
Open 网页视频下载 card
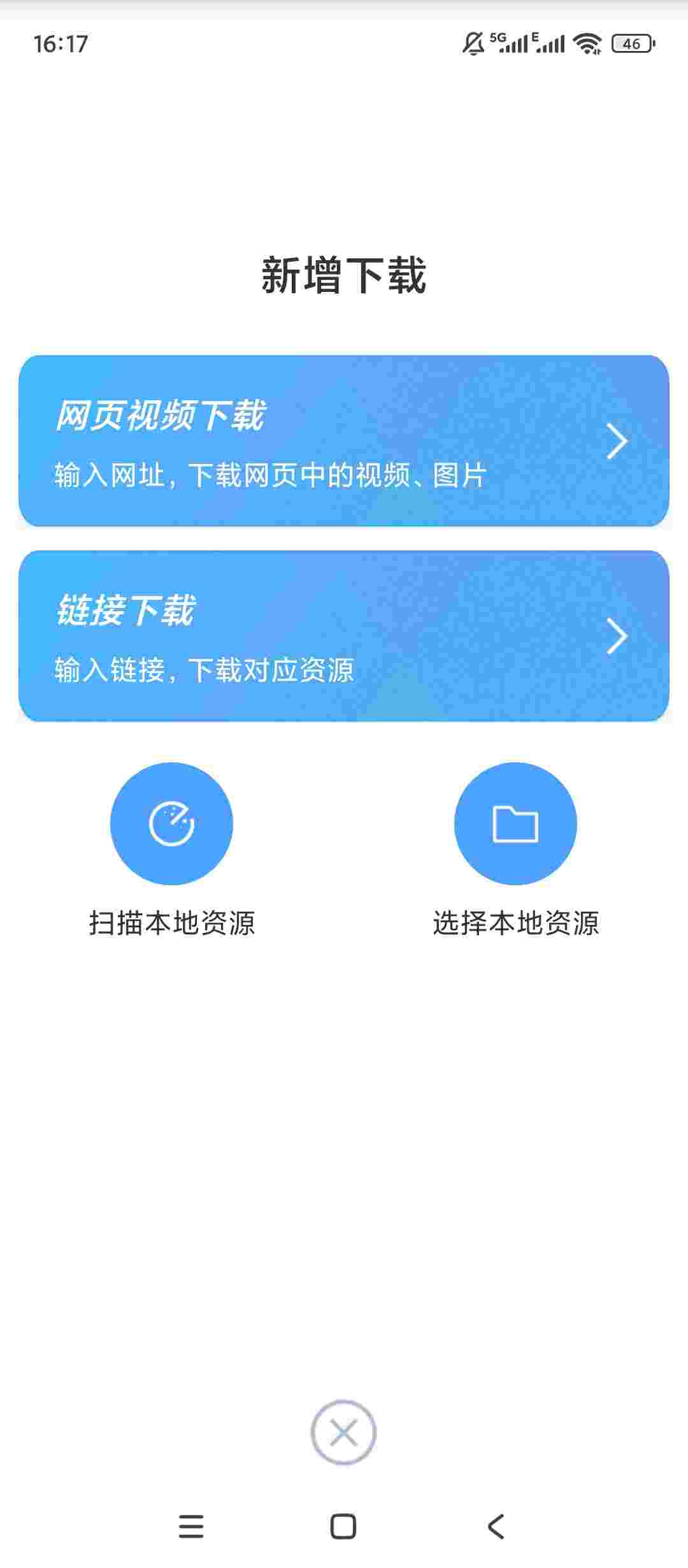(344, 441)
